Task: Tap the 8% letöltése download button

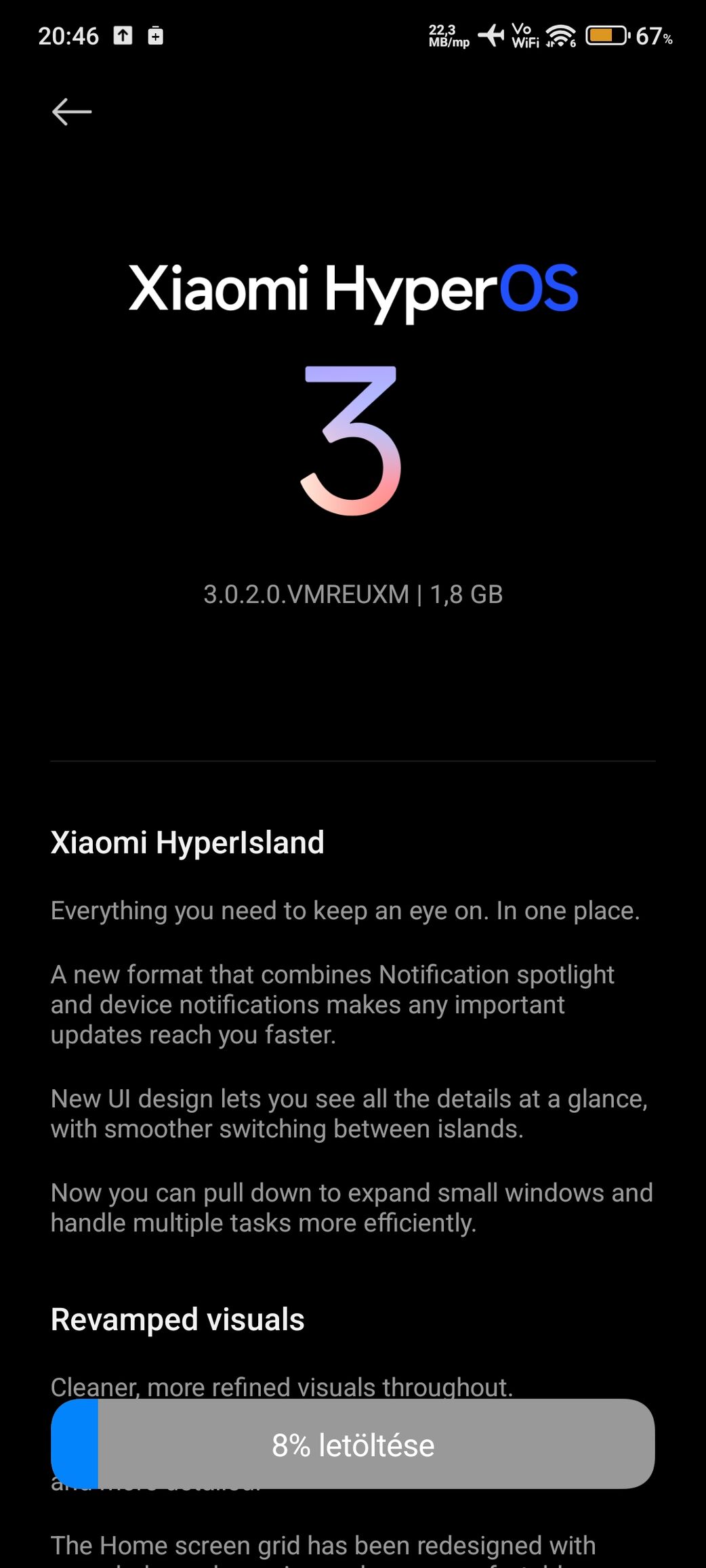Action: pyautogui.click(x=352, y=1444)
